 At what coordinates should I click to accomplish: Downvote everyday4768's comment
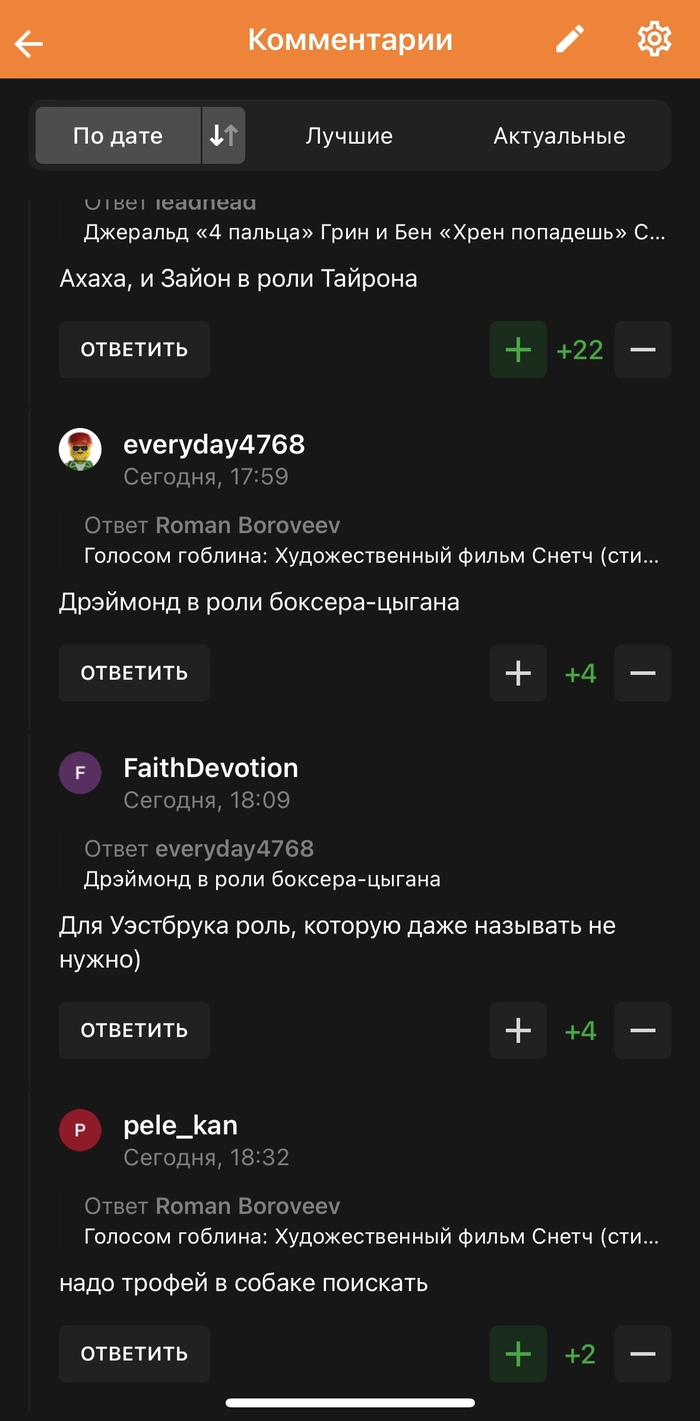642,673
